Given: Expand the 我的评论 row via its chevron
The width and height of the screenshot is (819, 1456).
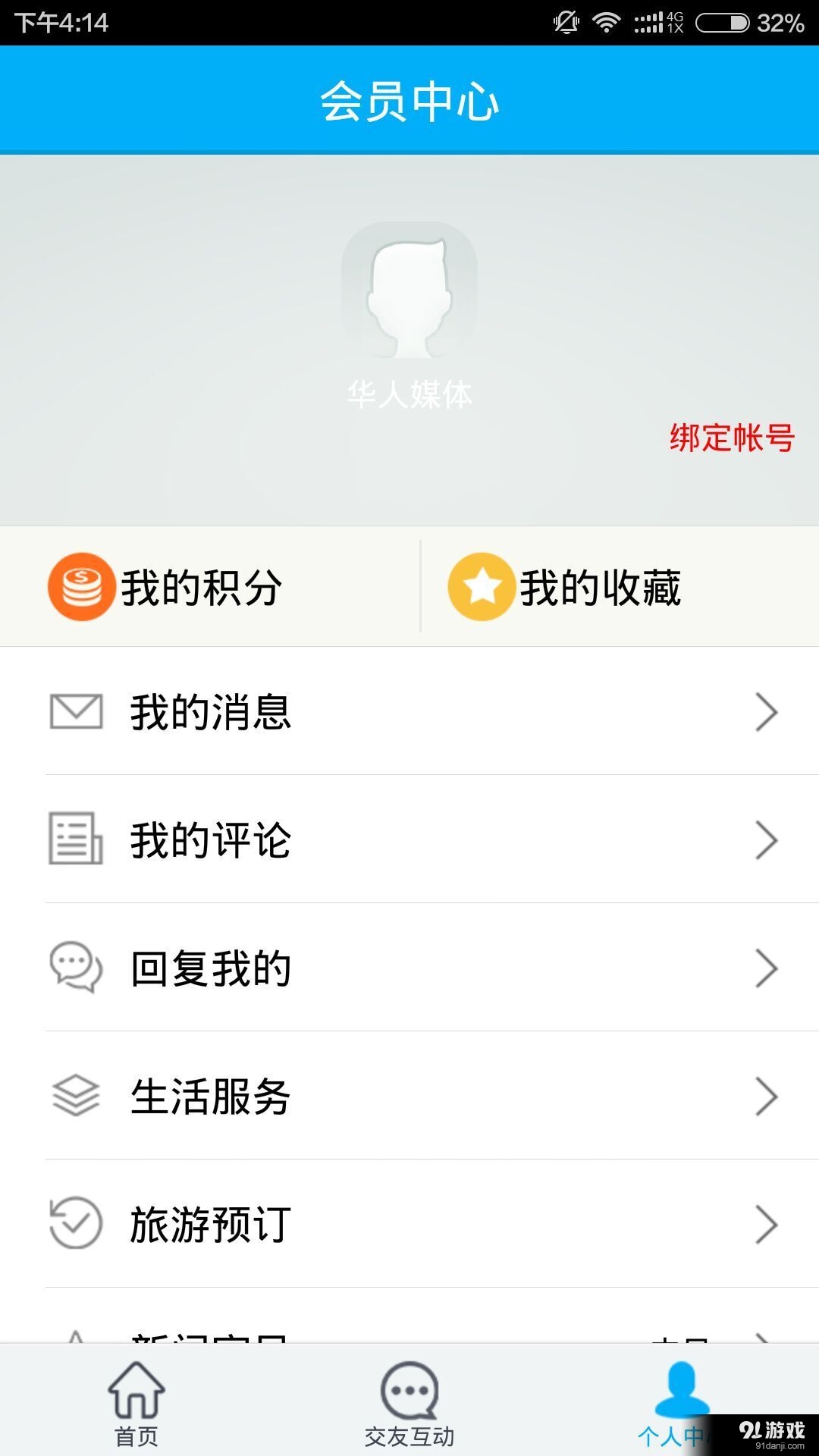Looking at the screenshot, I should (x=765, y=839).
